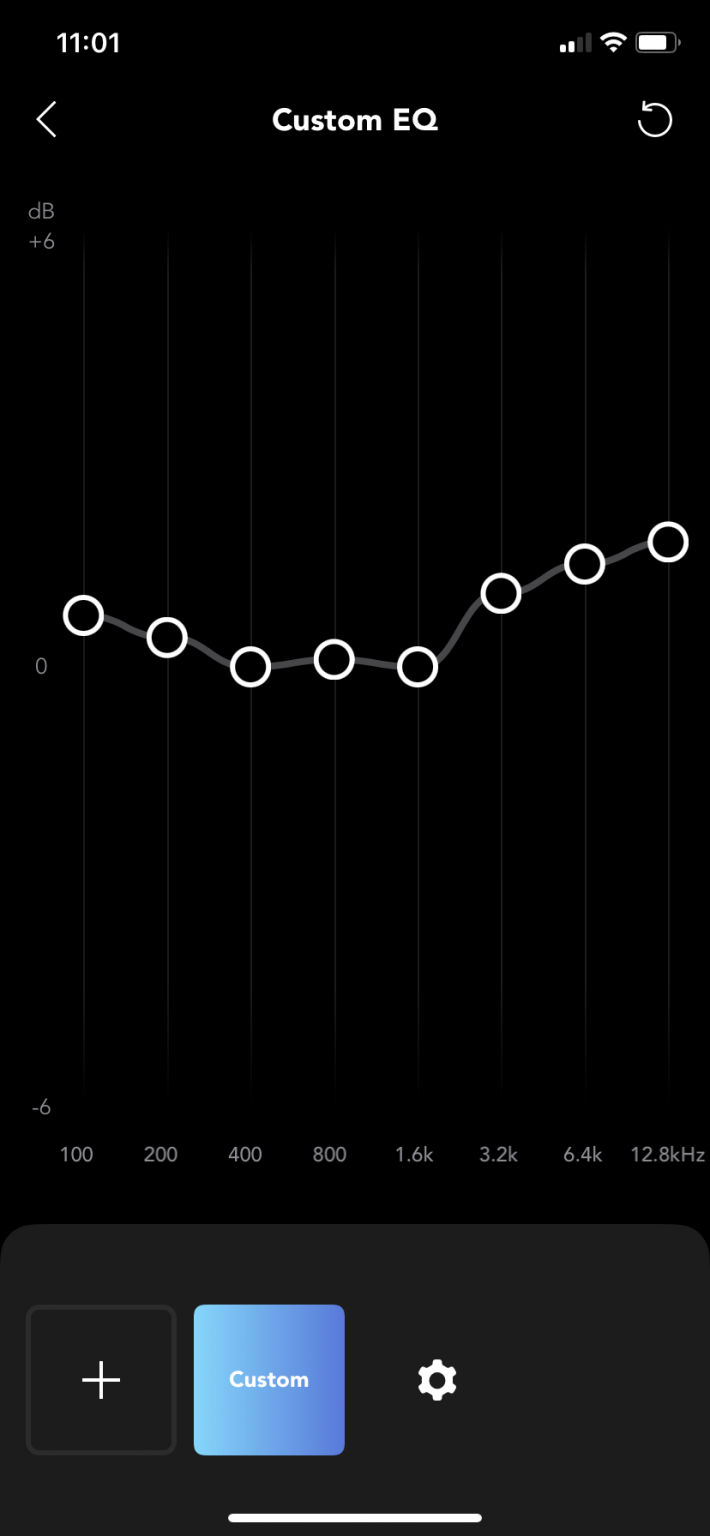
Task: Select the Custom preset tile
Action: pos(269,1380)
